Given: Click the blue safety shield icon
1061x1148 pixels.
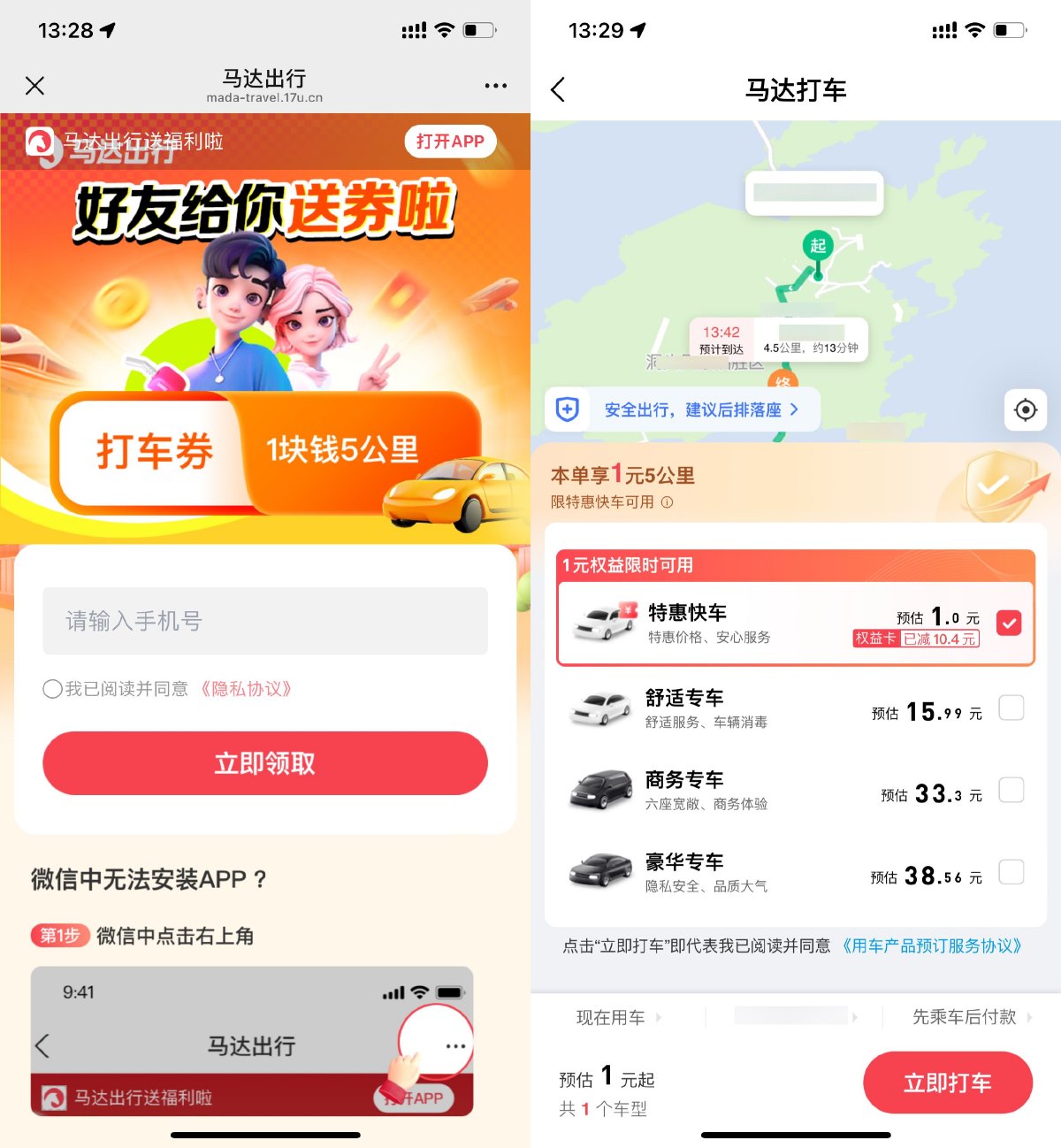Looking at the screenshot, I should [567, 409].
